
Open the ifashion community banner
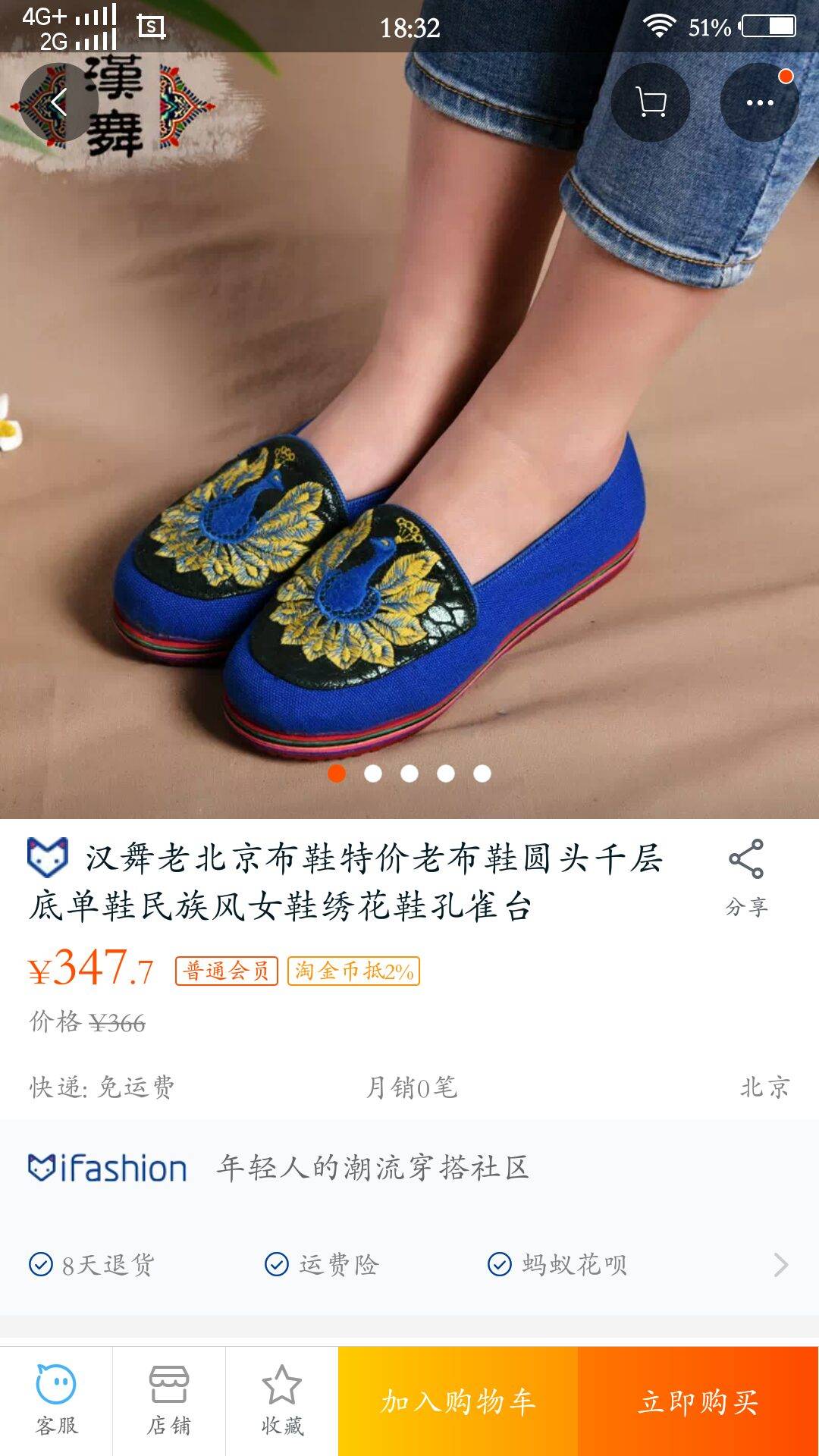click(x=409, y=1168)
